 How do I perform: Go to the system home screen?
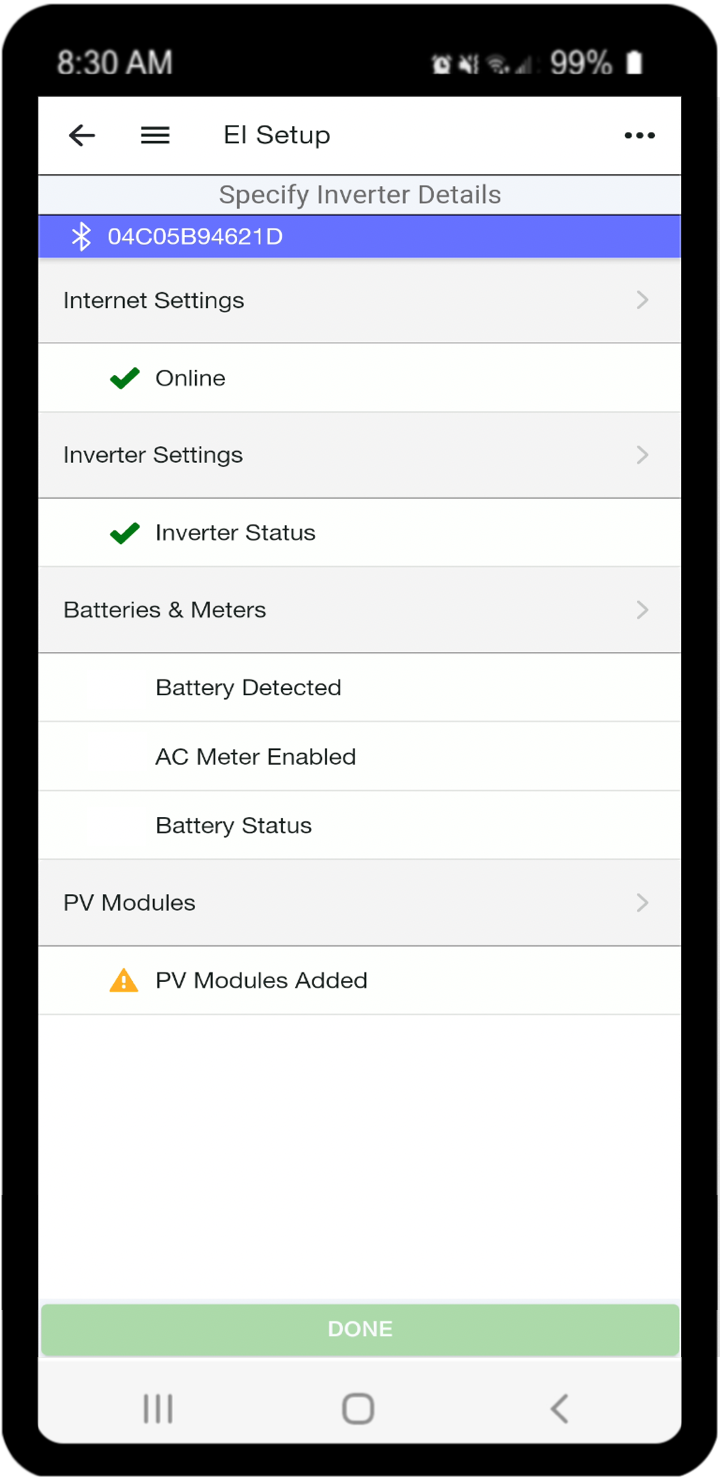point(358,1408)
